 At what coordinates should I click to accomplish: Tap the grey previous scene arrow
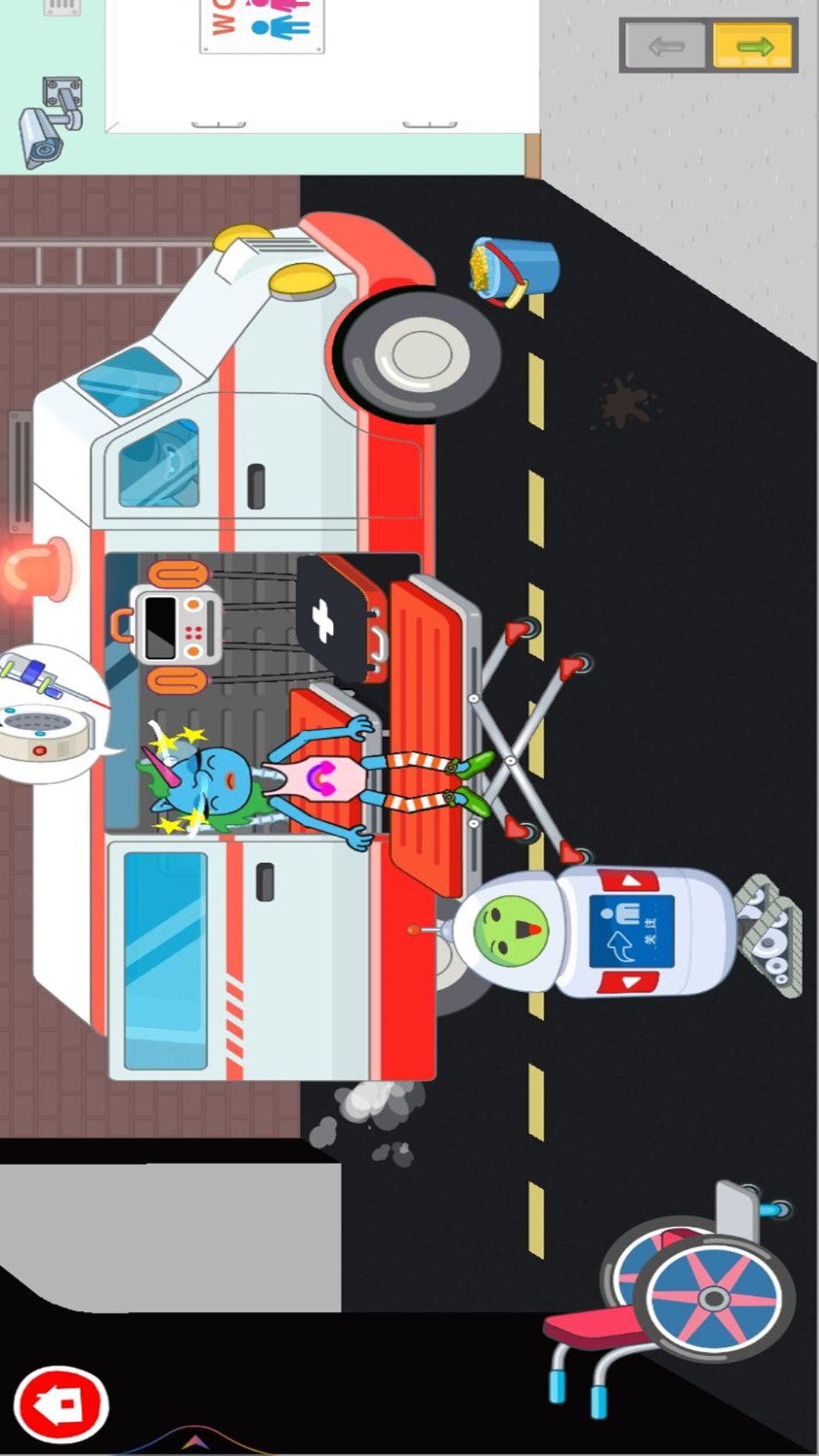click(666, 45)
